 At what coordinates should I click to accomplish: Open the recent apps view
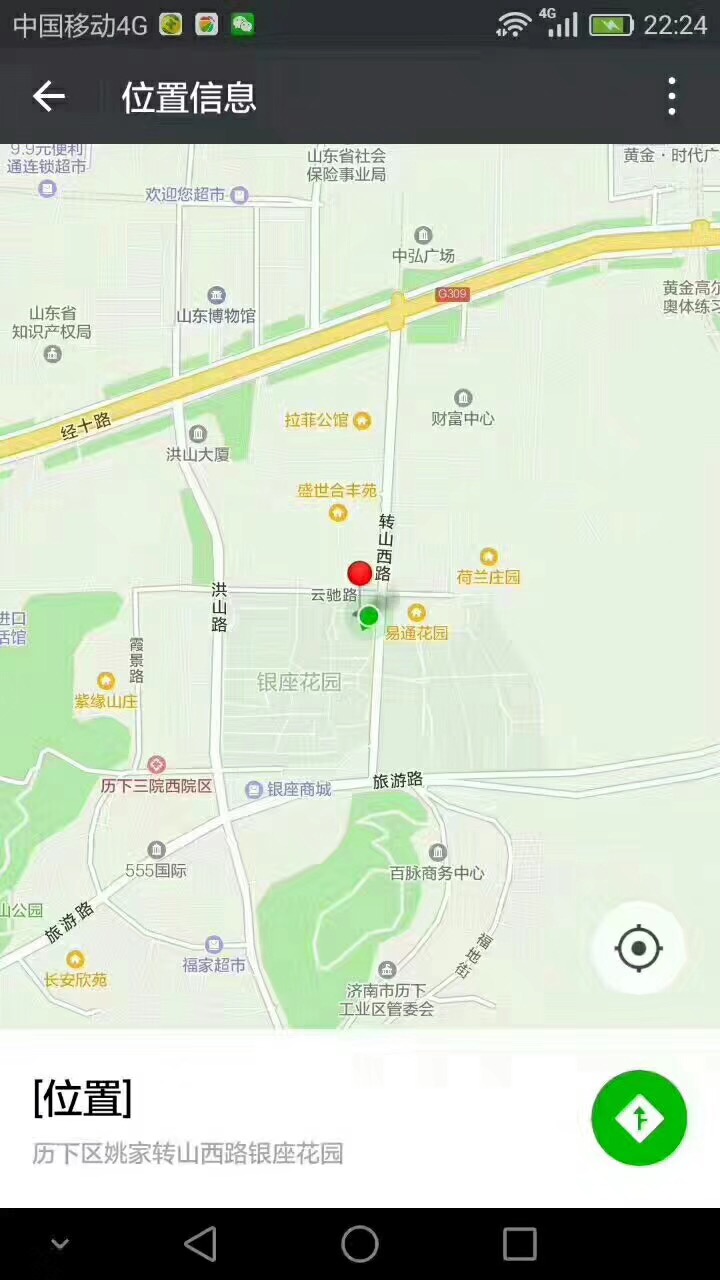point(519,1244)
